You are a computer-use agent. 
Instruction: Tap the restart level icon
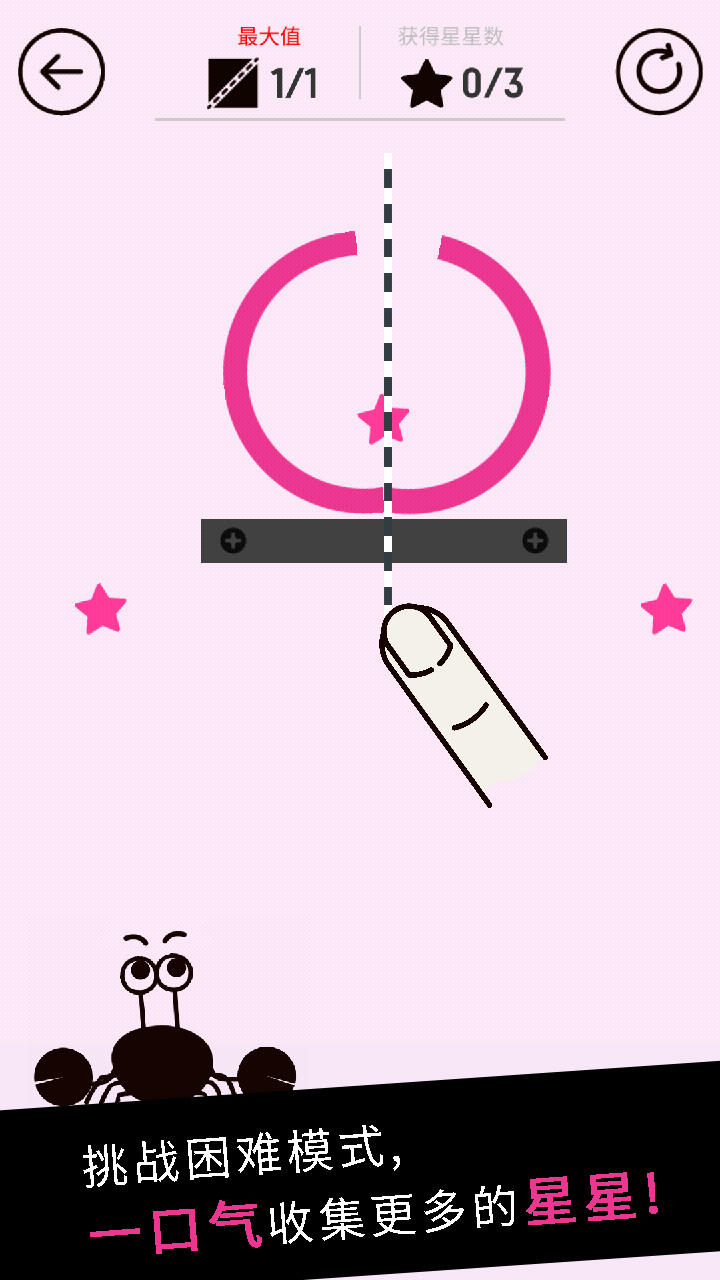pos(658,72)
